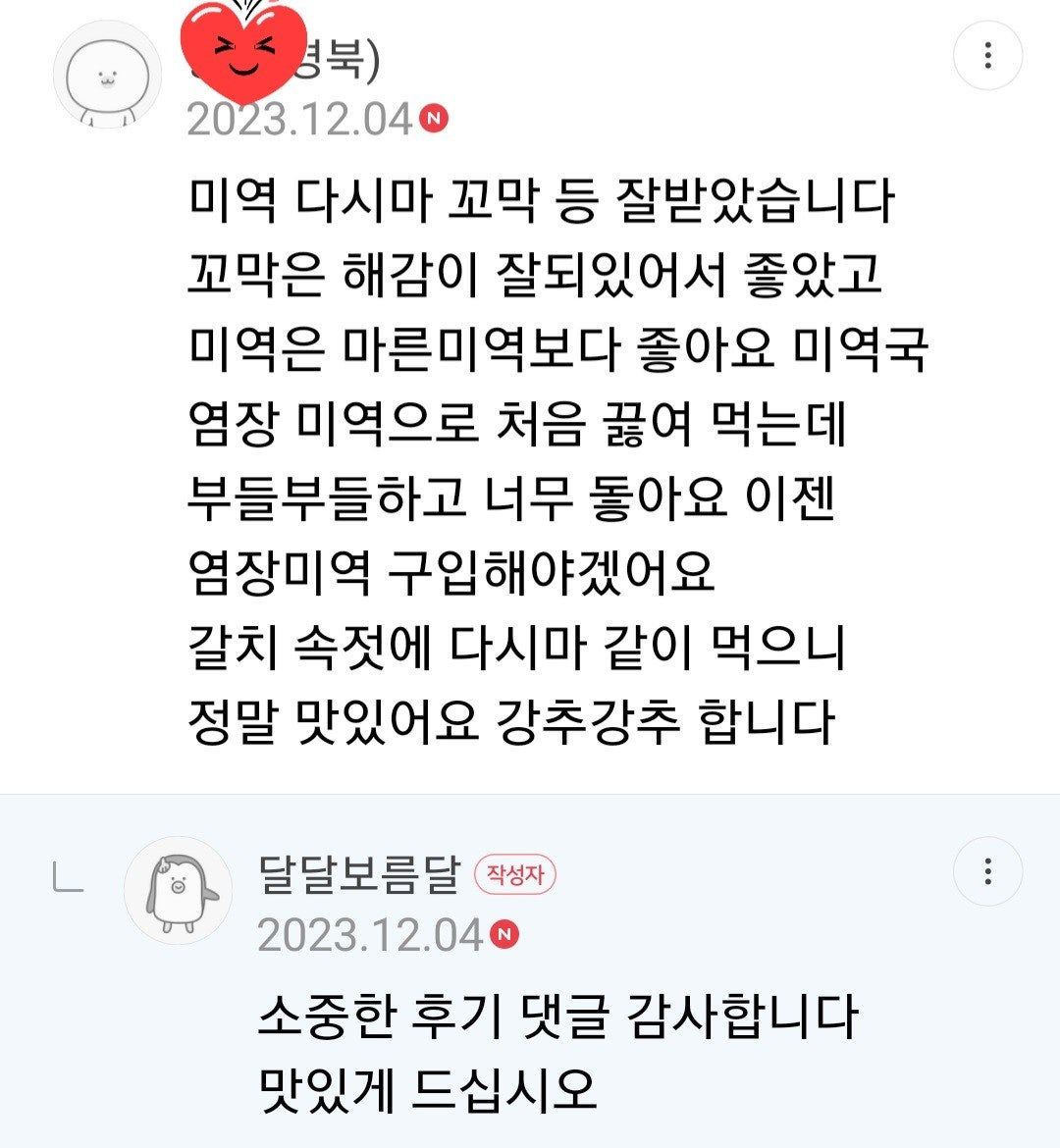
Task: Tap the 달달보름달 nickname
Action: pyautogui.click(x=358, y=872)
